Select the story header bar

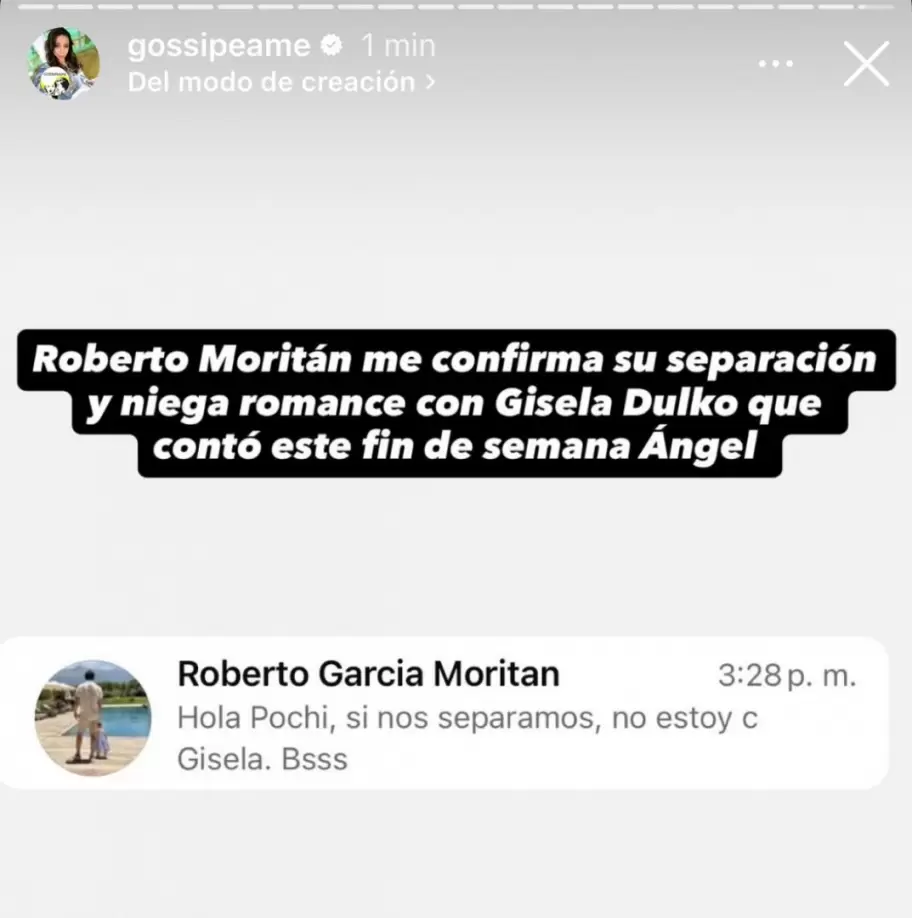[456, 60]
